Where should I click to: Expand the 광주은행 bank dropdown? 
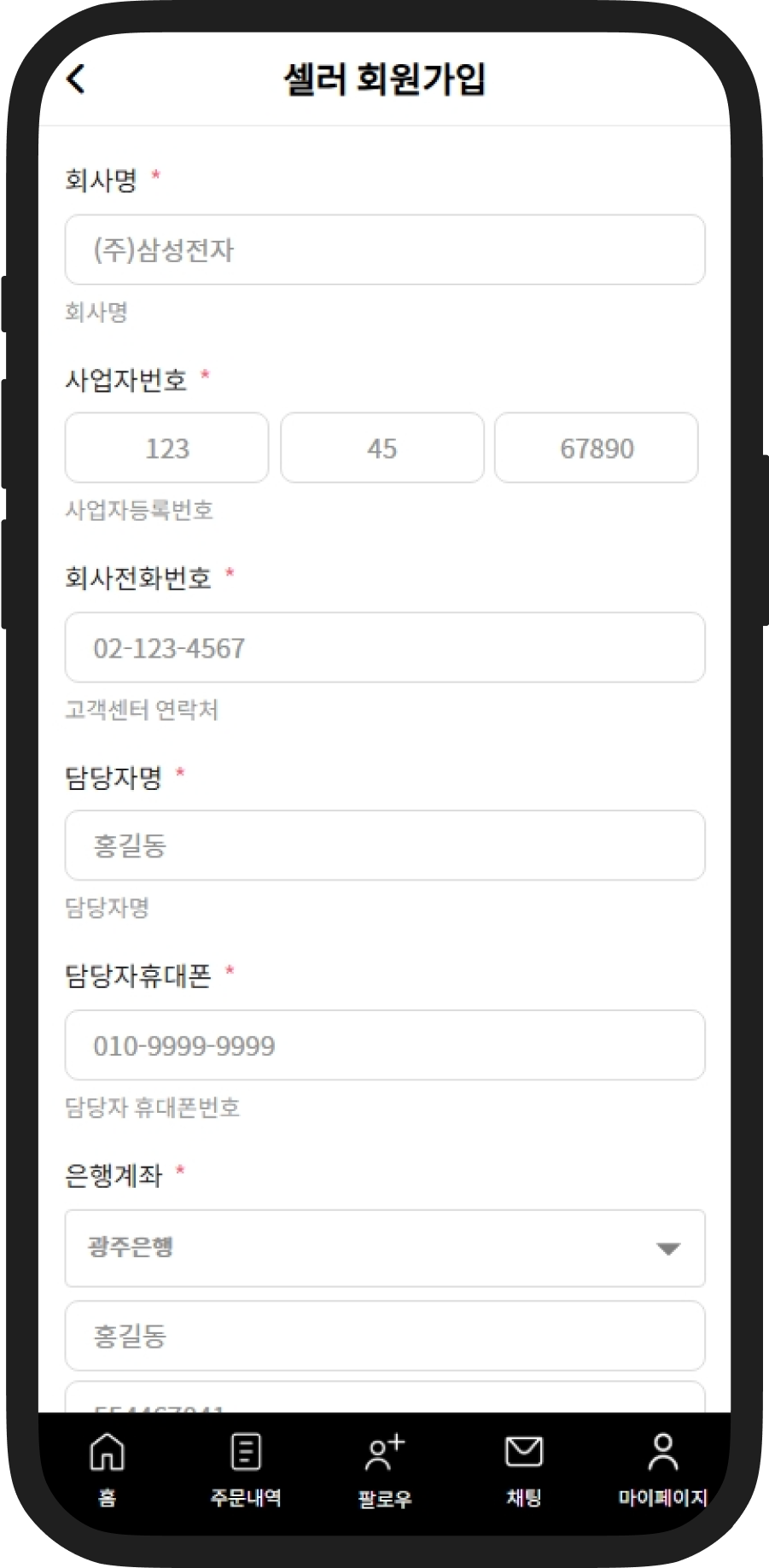coord(384,1248)
